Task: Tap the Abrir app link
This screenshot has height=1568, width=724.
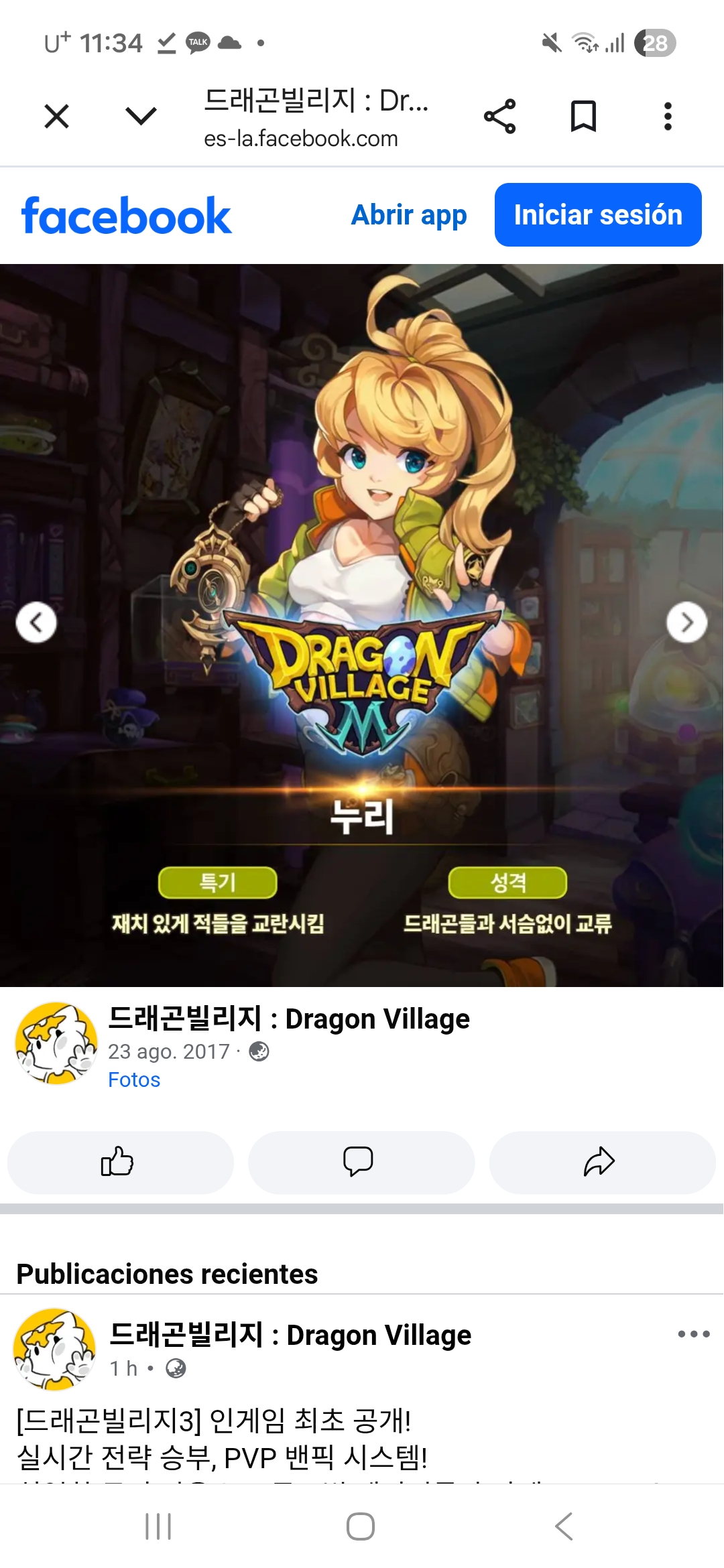Action: coord(409,215)
